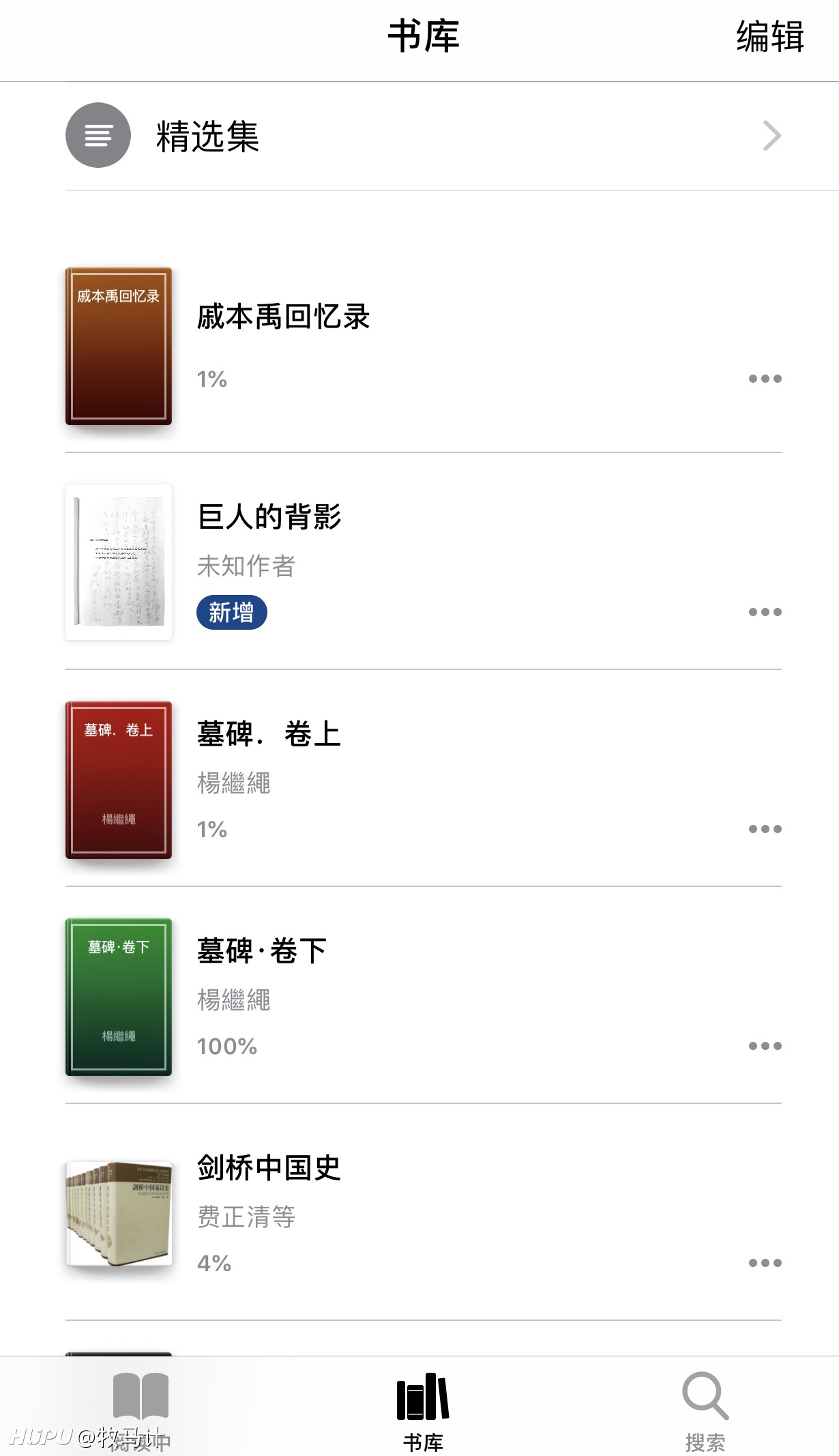Open the book 巨人的背影
This screenshot has width=839, height=1456.
pyautogui.click(x=424, y=562)
